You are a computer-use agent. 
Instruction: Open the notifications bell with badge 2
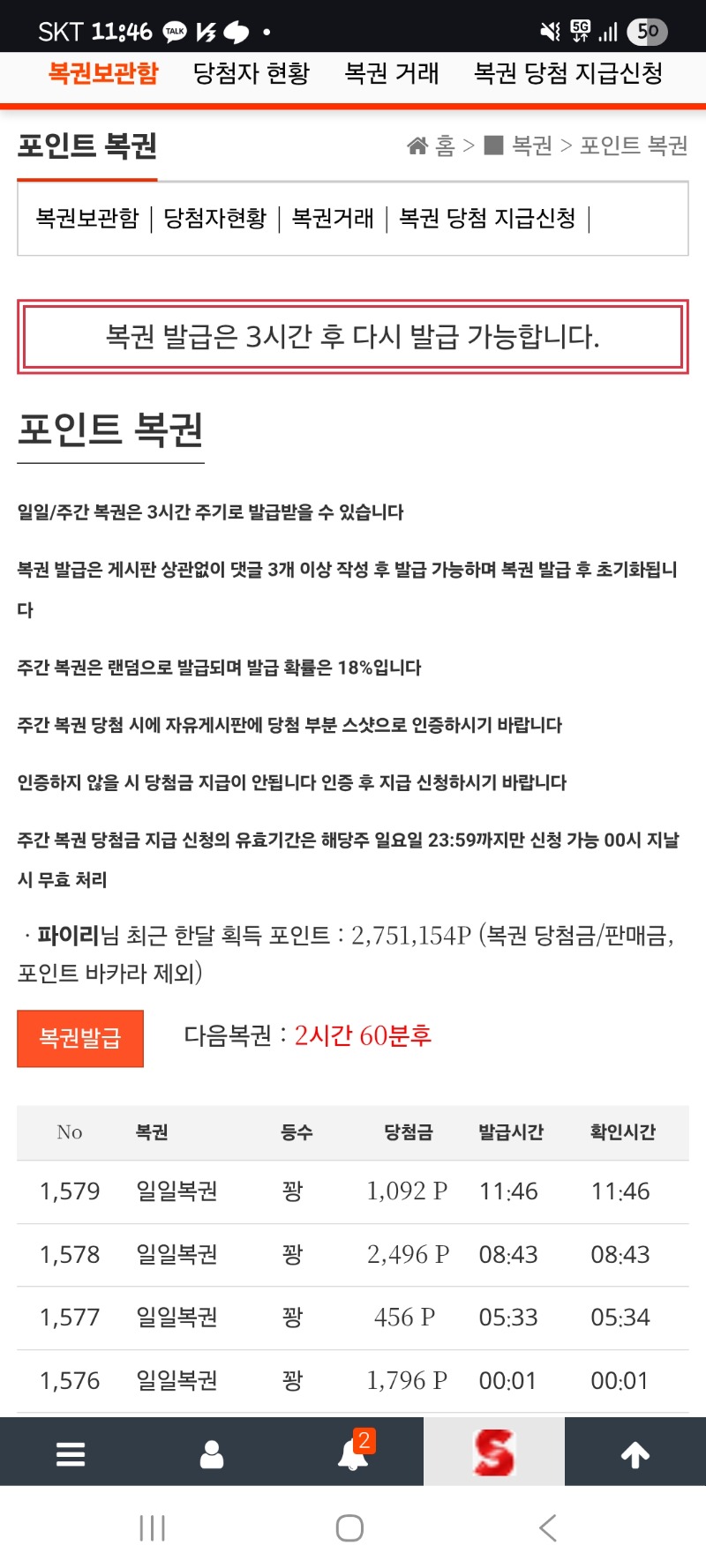pyautogui.click(x=353, y=1453)
